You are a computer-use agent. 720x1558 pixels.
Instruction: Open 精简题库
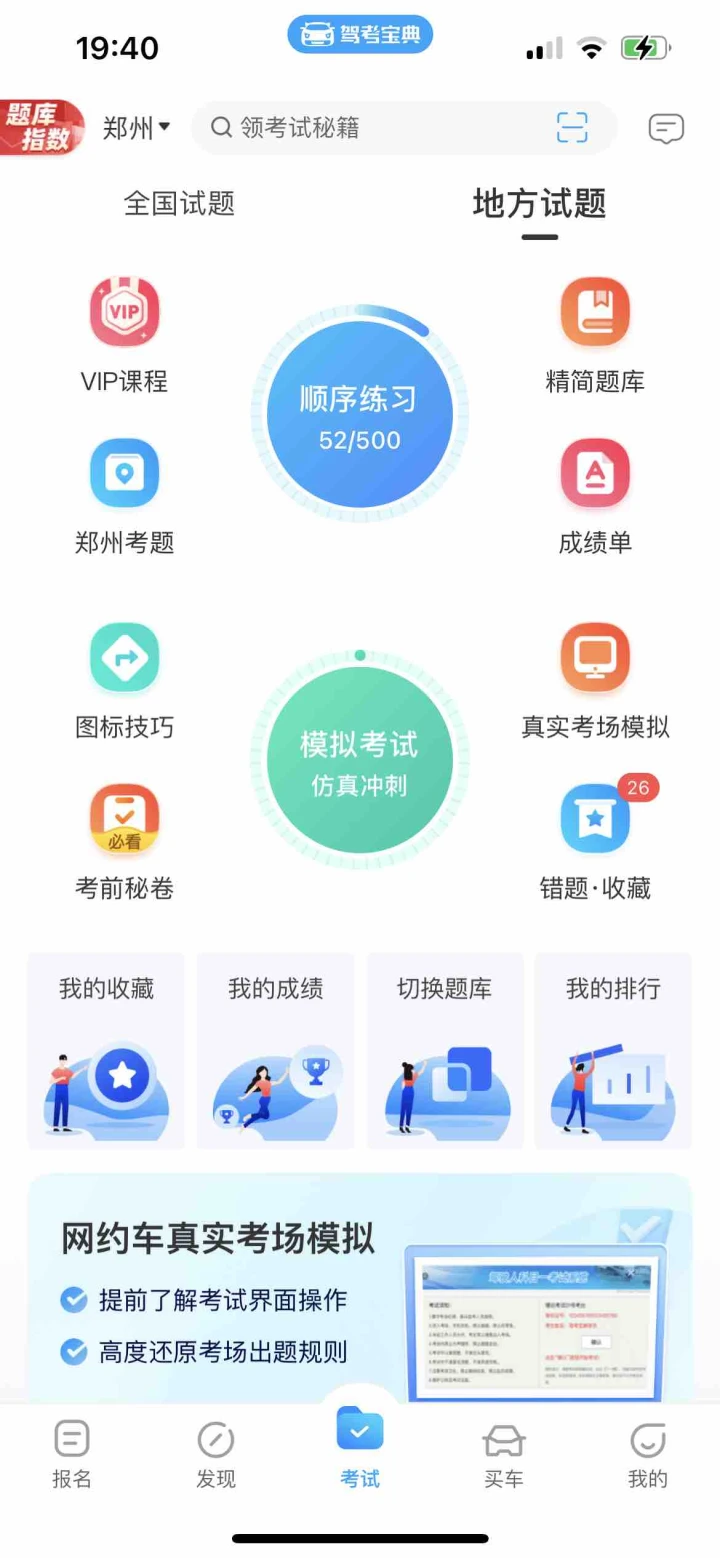click(x=595, y=337)
